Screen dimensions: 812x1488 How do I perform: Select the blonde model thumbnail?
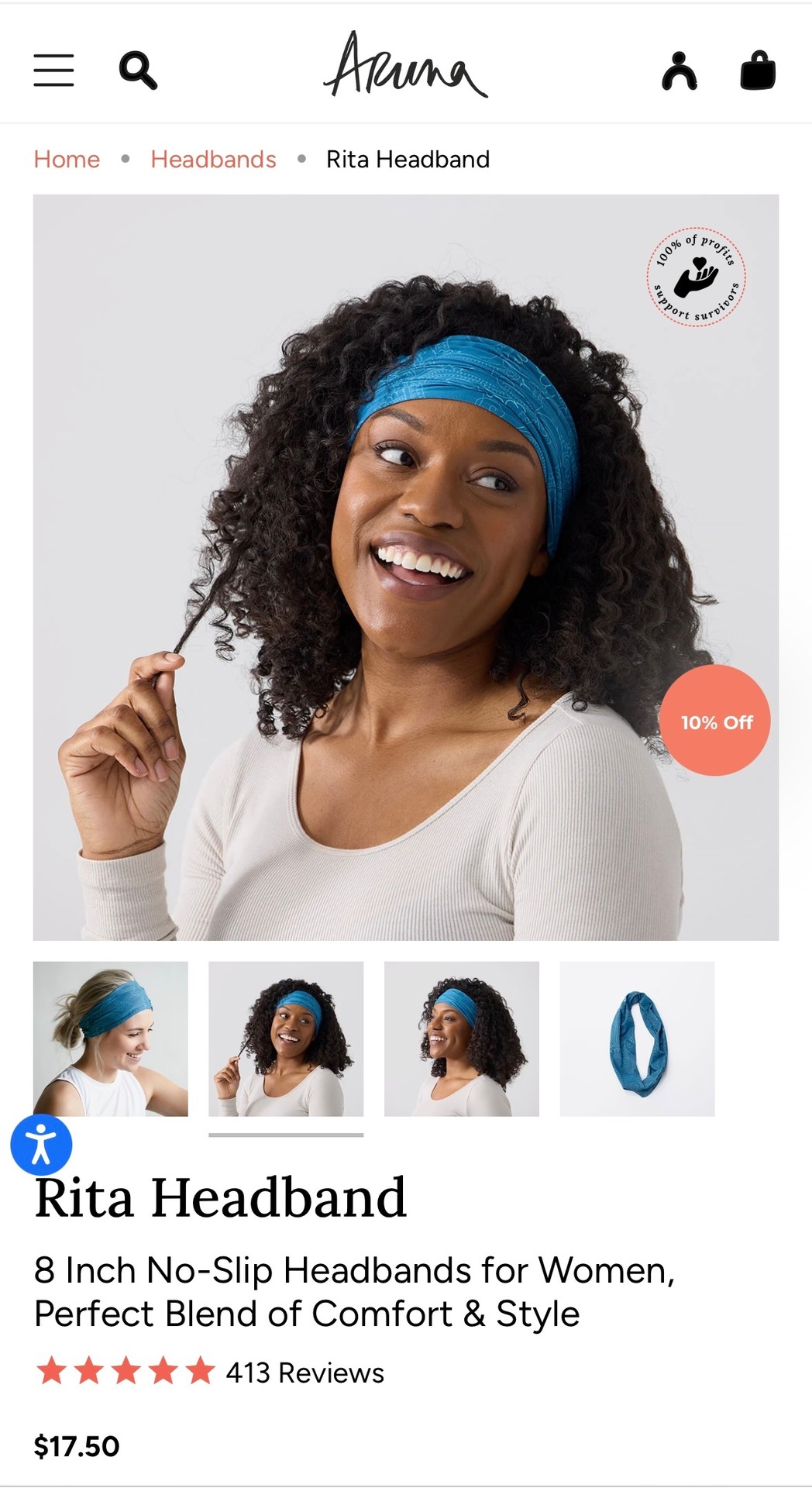[111, 1038]
